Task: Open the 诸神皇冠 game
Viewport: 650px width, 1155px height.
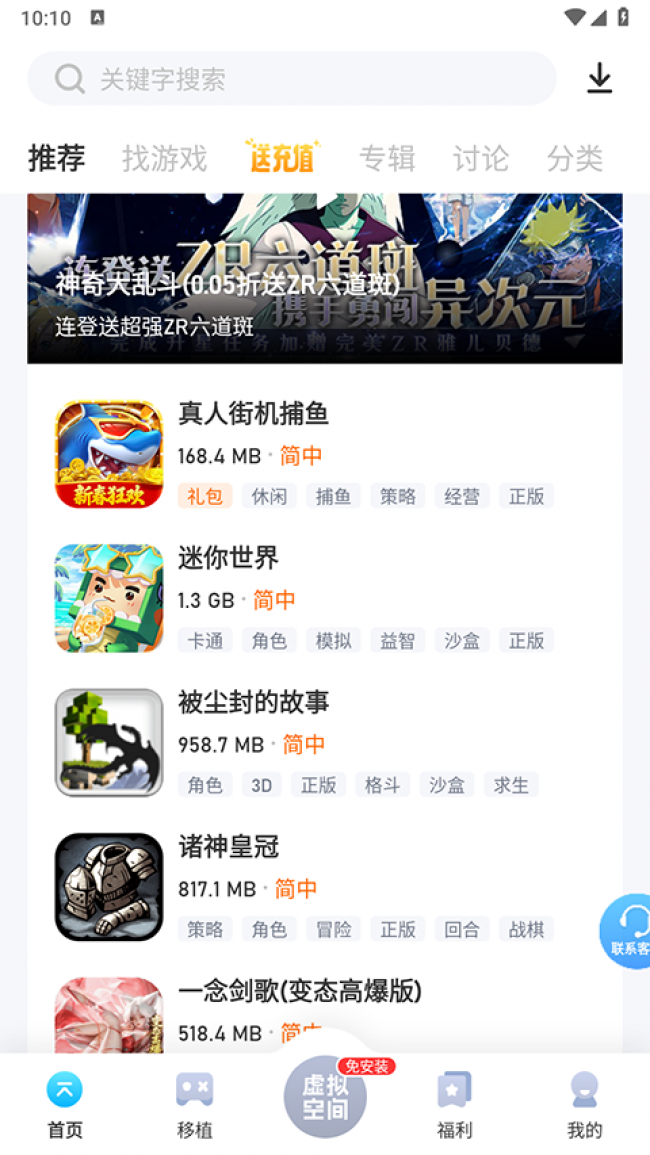Action: pos(229,847)
